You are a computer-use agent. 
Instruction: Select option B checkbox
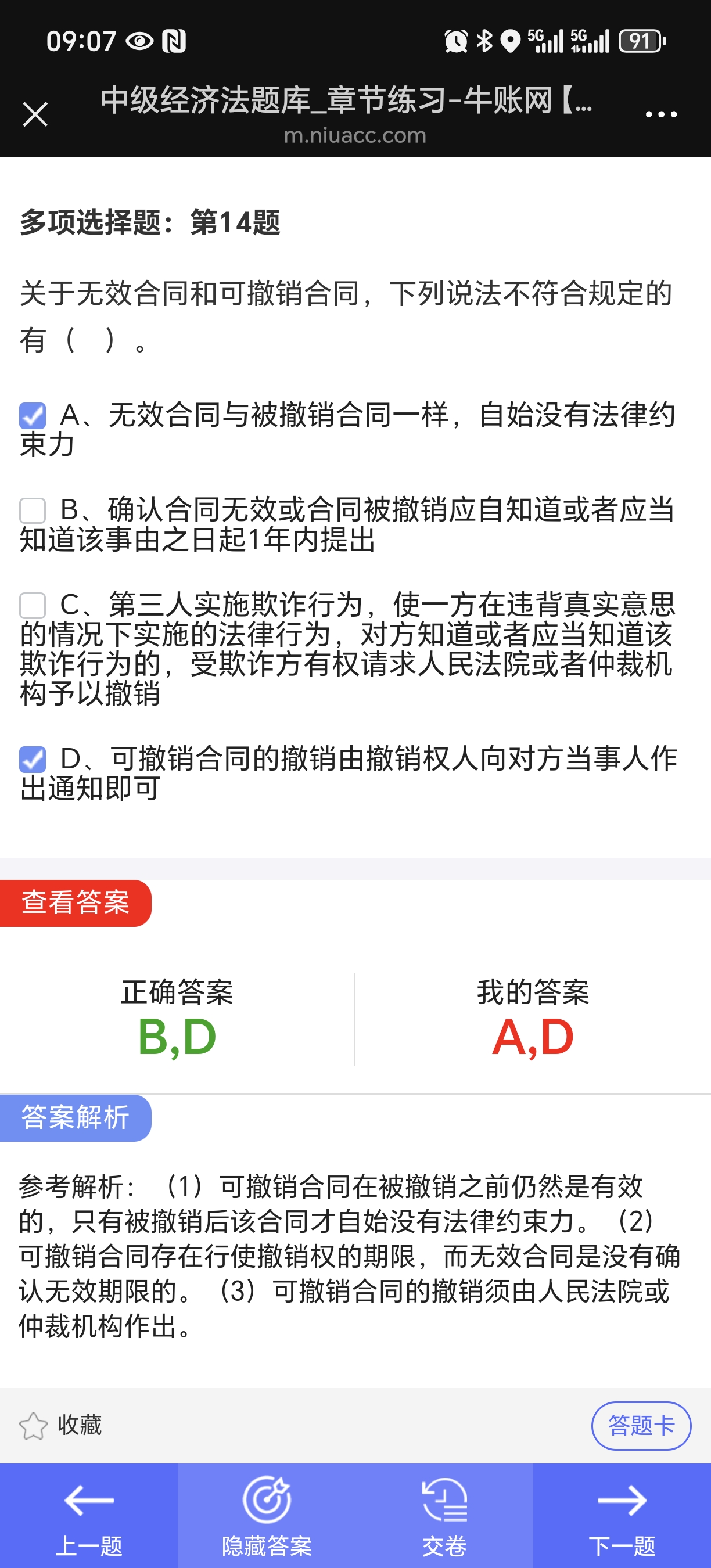click(33, 510)
